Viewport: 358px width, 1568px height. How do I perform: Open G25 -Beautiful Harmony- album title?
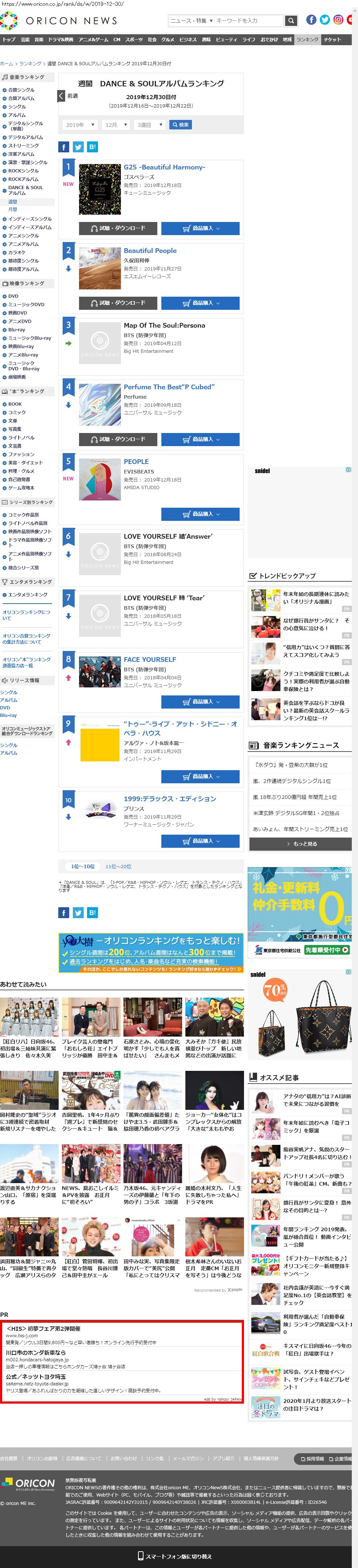click(x=164, y=167)
